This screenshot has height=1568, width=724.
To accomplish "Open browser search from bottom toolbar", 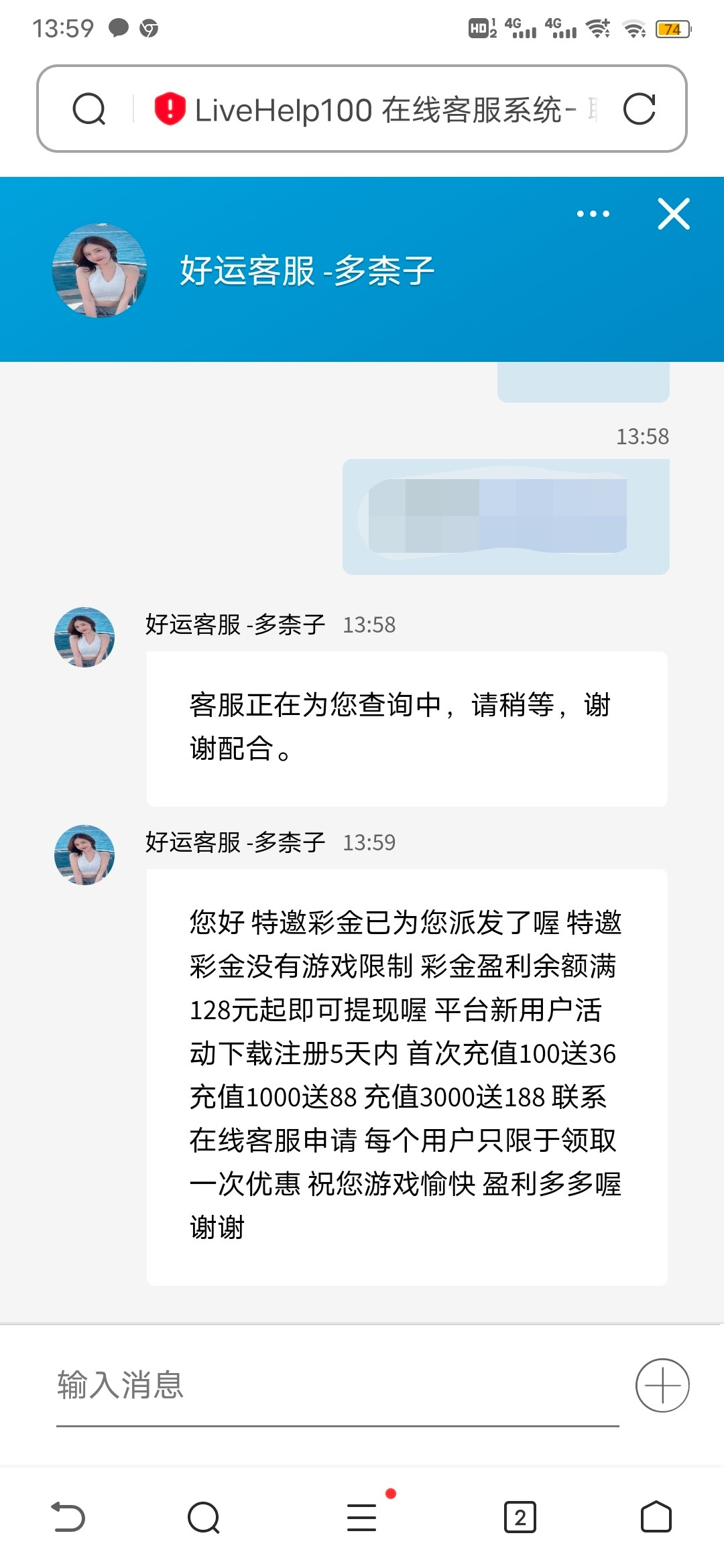I will (x=204, y=1518).
